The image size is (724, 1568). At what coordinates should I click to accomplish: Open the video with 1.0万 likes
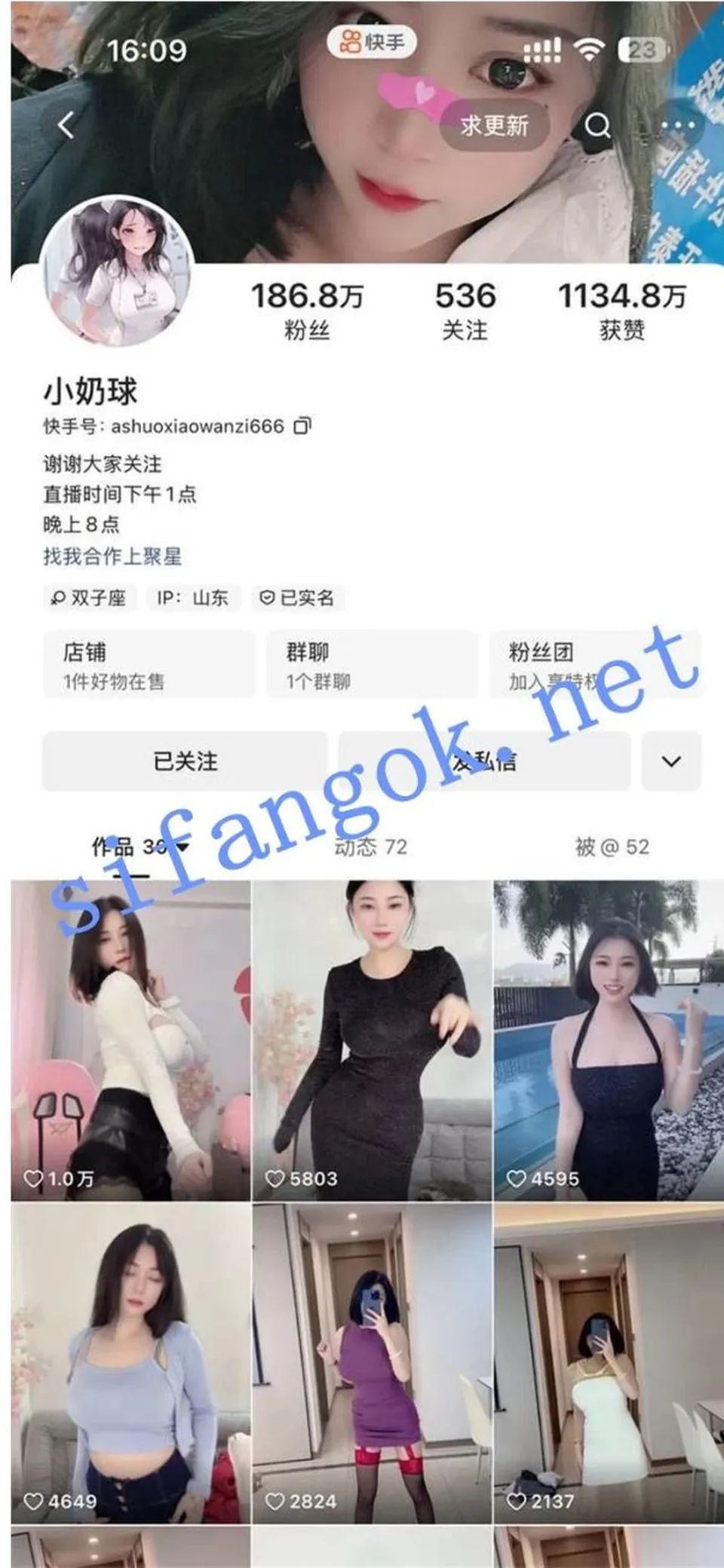point(130,1040)
